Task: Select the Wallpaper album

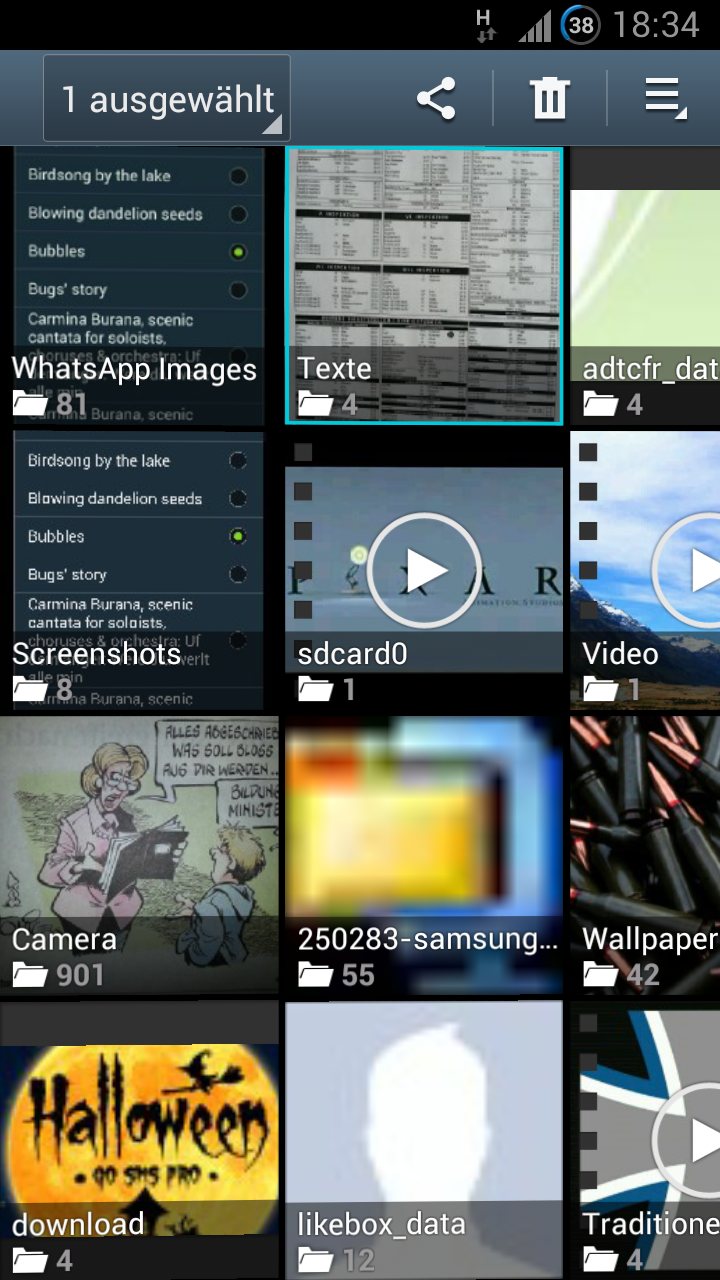Action: click(x=645, y=855)
